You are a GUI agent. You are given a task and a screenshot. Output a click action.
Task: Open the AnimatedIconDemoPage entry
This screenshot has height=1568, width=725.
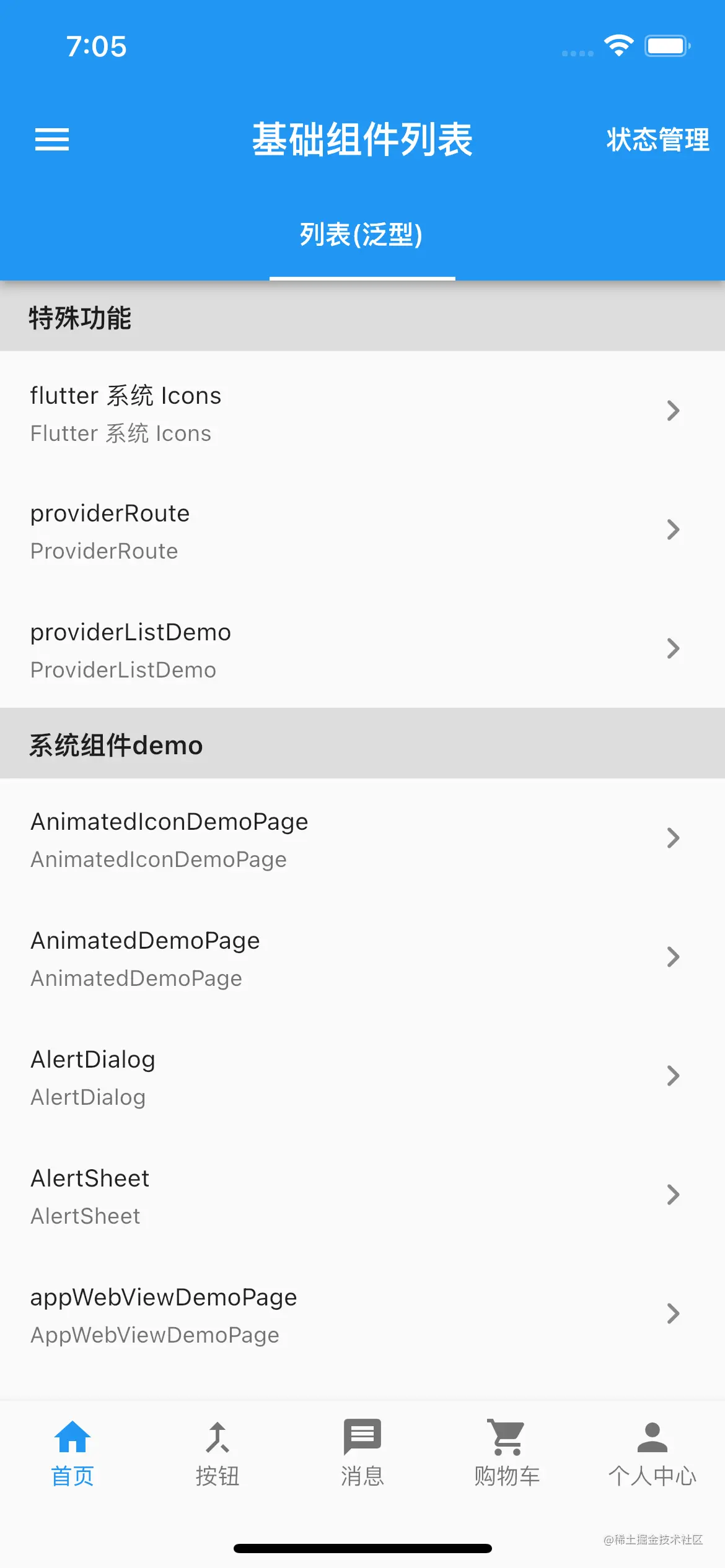click(248, 838)
